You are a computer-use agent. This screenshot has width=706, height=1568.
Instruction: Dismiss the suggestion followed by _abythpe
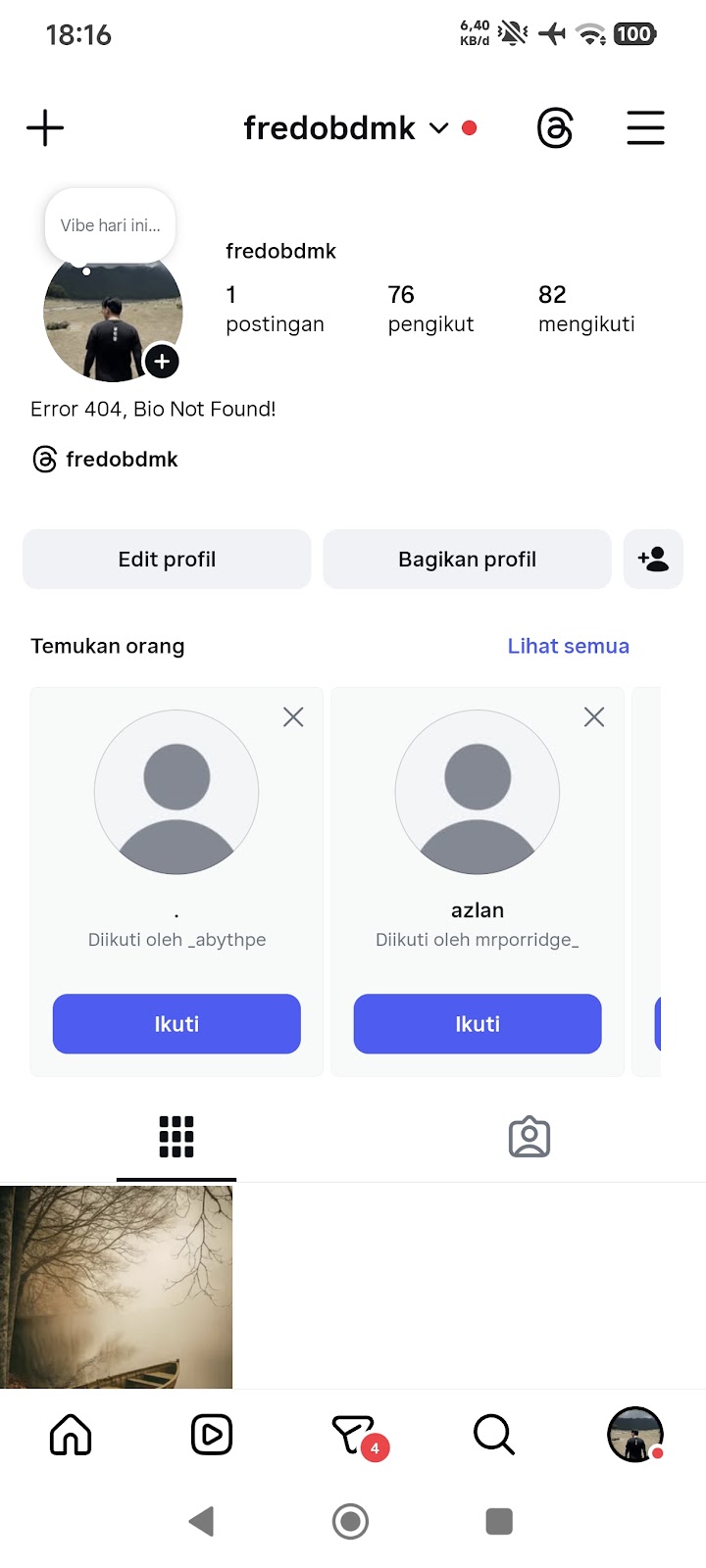[x=293, y=717]
